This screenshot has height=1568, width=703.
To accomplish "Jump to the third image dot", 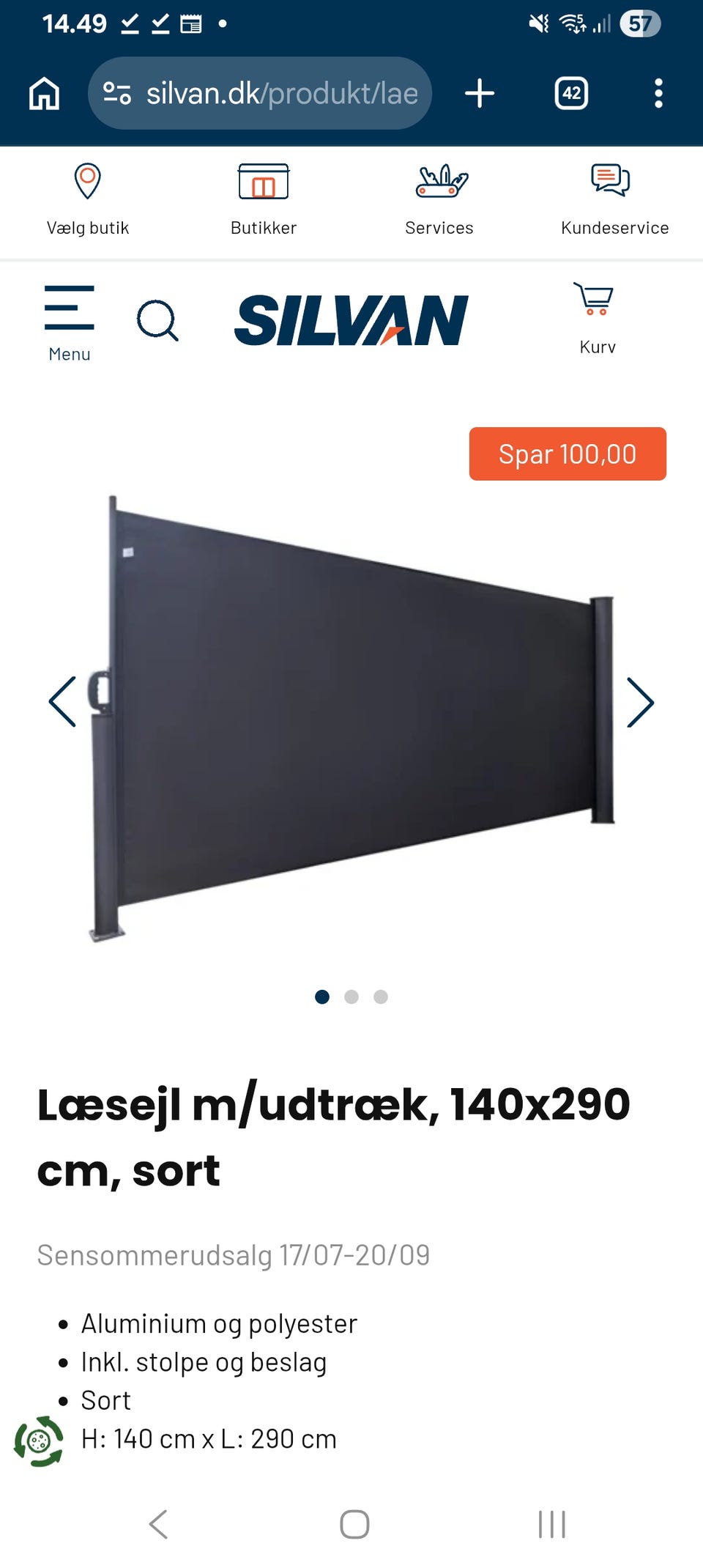I will 381,996.
